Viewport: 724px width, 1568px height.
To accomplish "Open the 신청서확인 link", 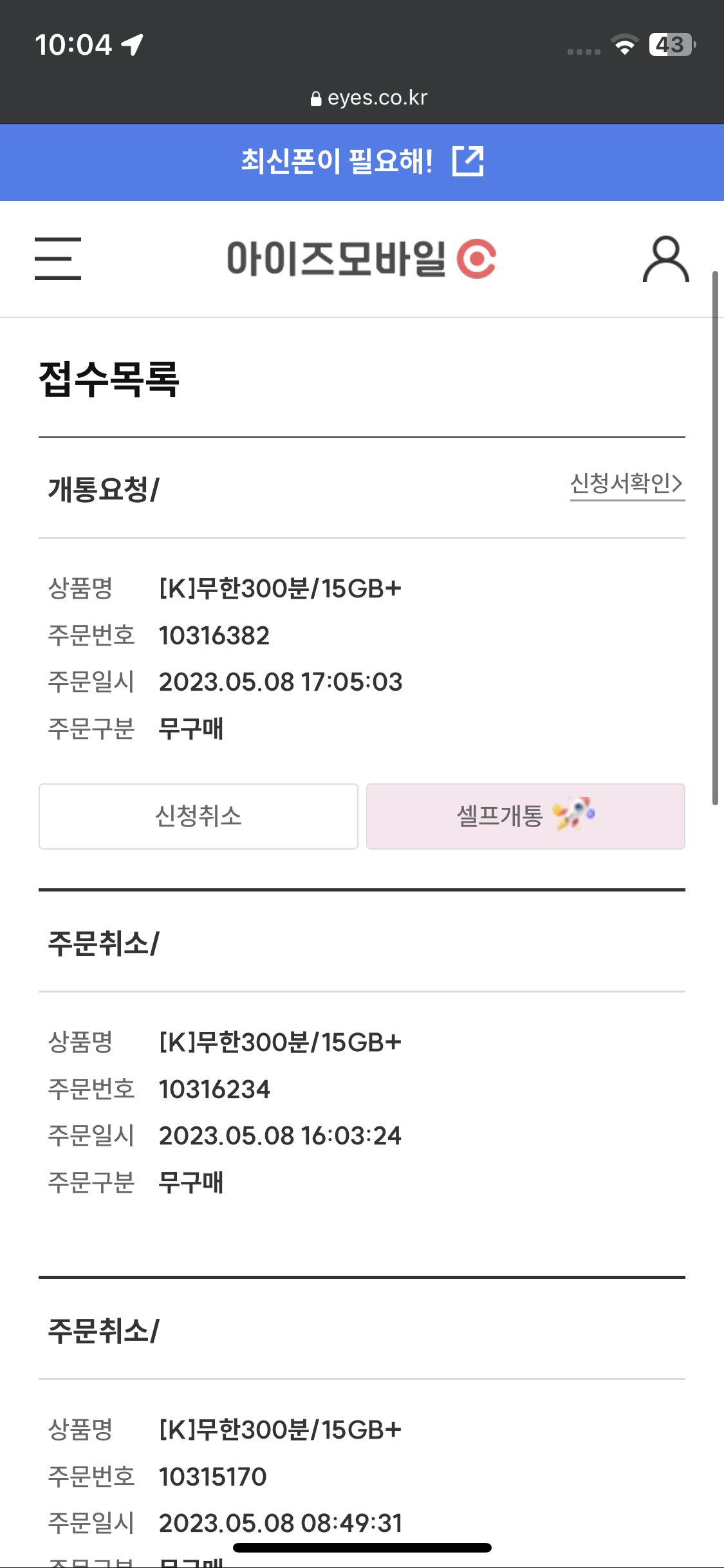I will [627, 484].
